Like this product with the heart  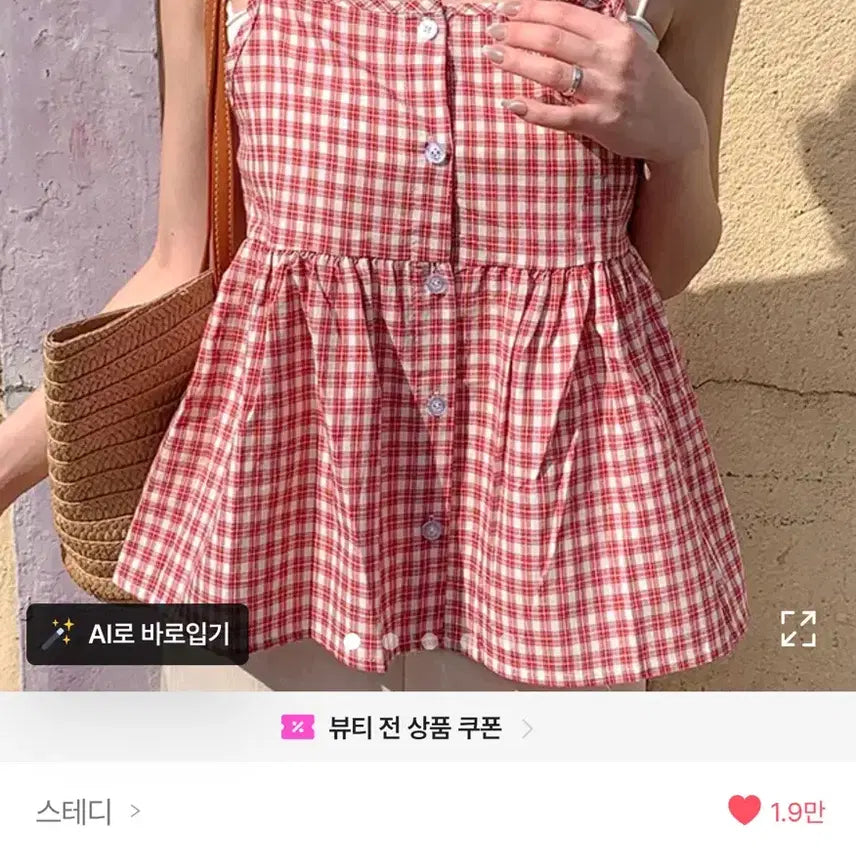click(x=744, y=810)
